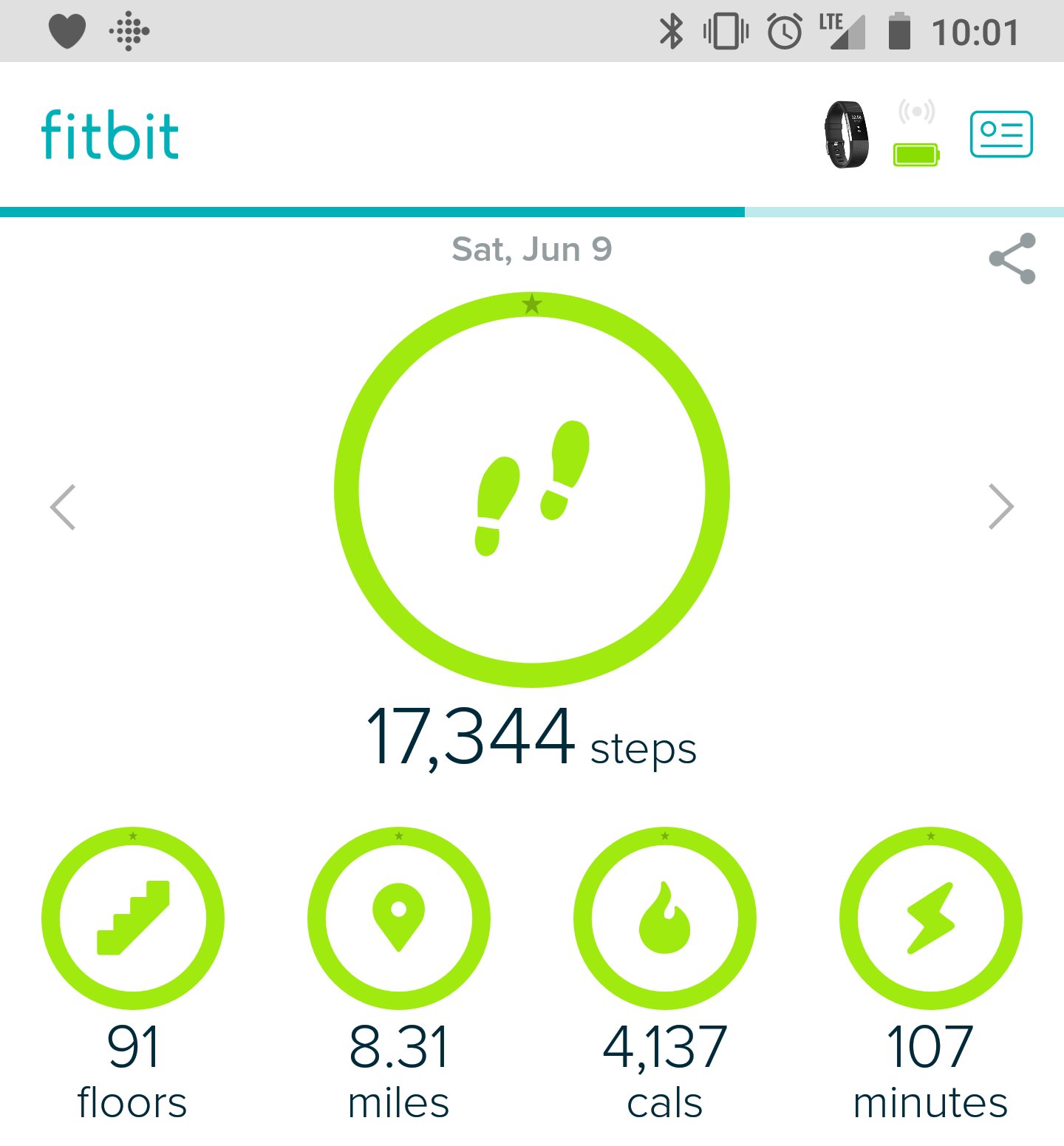The width and height of the screenshot is (1064, 1146).
Task: Go to the previous day
Action: click(x=63, y=507)
